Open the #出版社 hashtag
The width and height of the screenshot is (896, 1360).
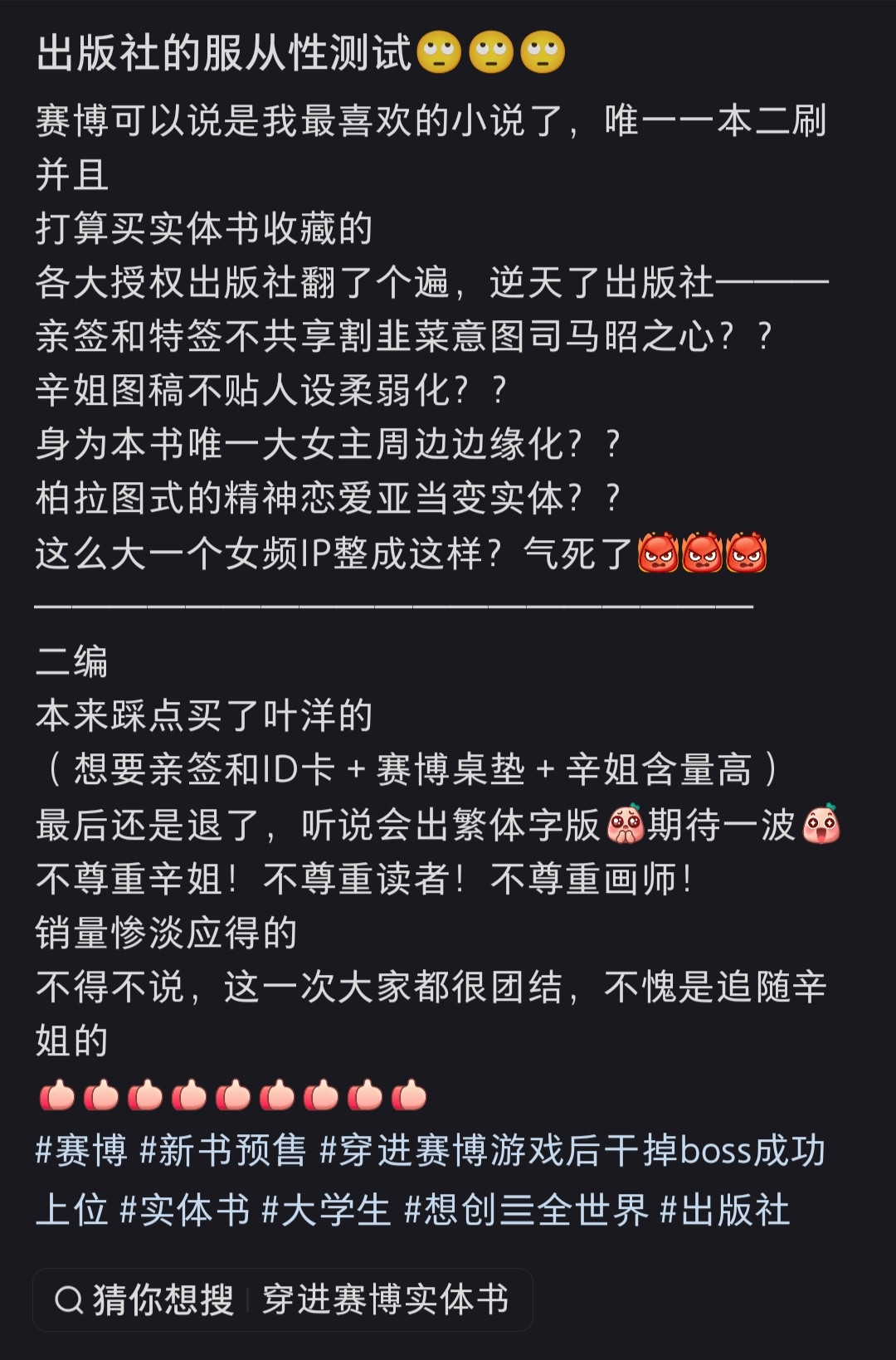coord(725,1210)
